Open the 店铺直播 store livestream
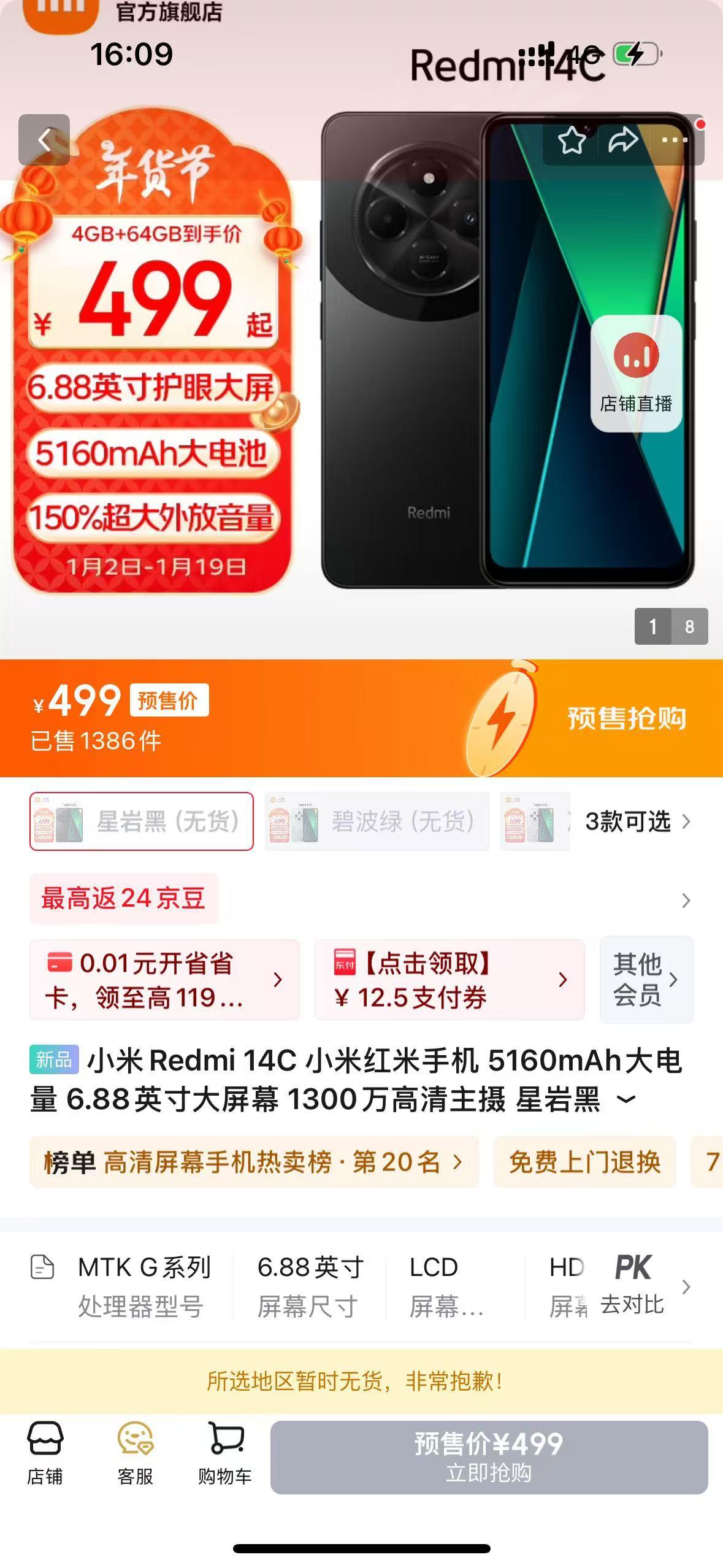The image size is (723, 1568). click(636, 373)
